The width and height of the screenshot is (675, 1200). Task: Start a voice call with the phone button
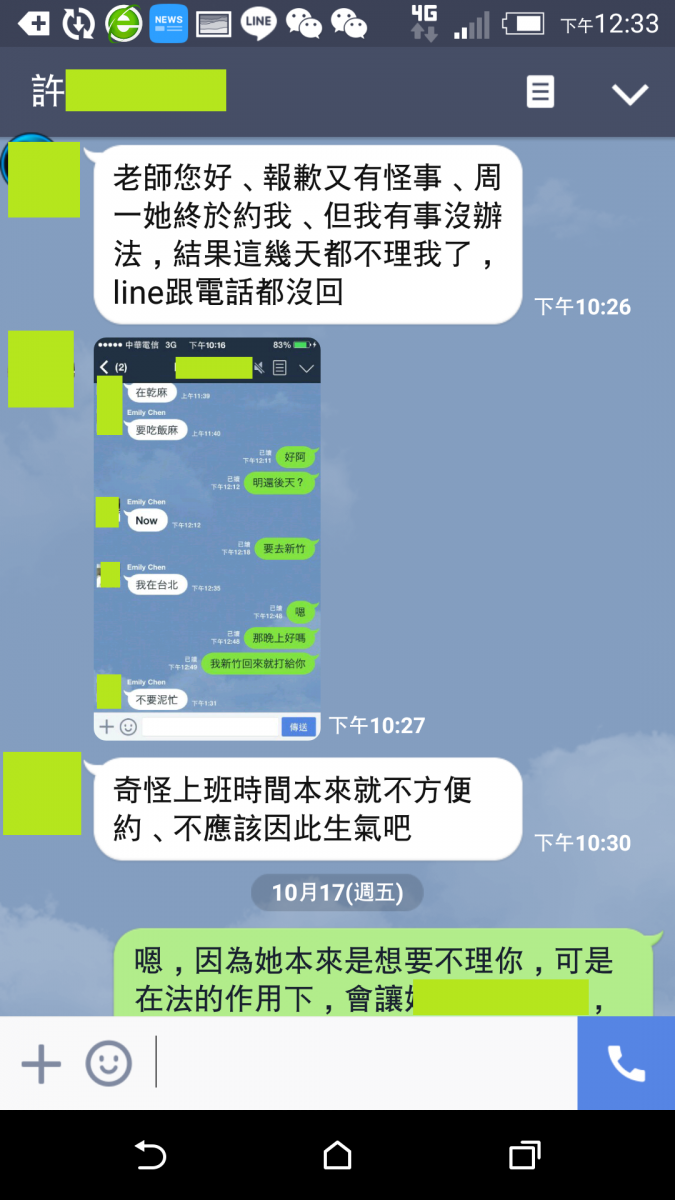(x=626, y=1063)
